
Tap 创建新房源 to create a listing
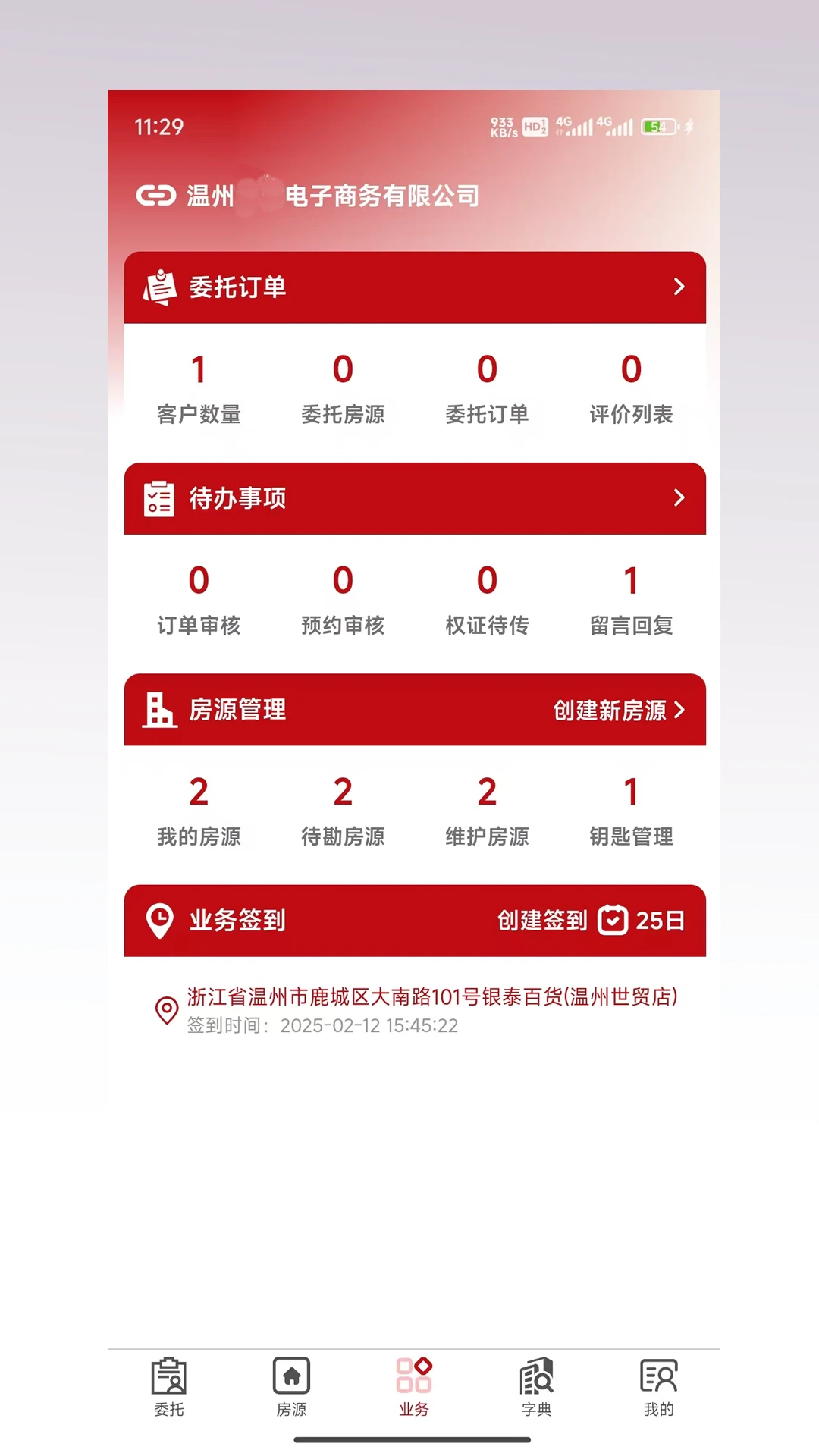tap(618, 710)
